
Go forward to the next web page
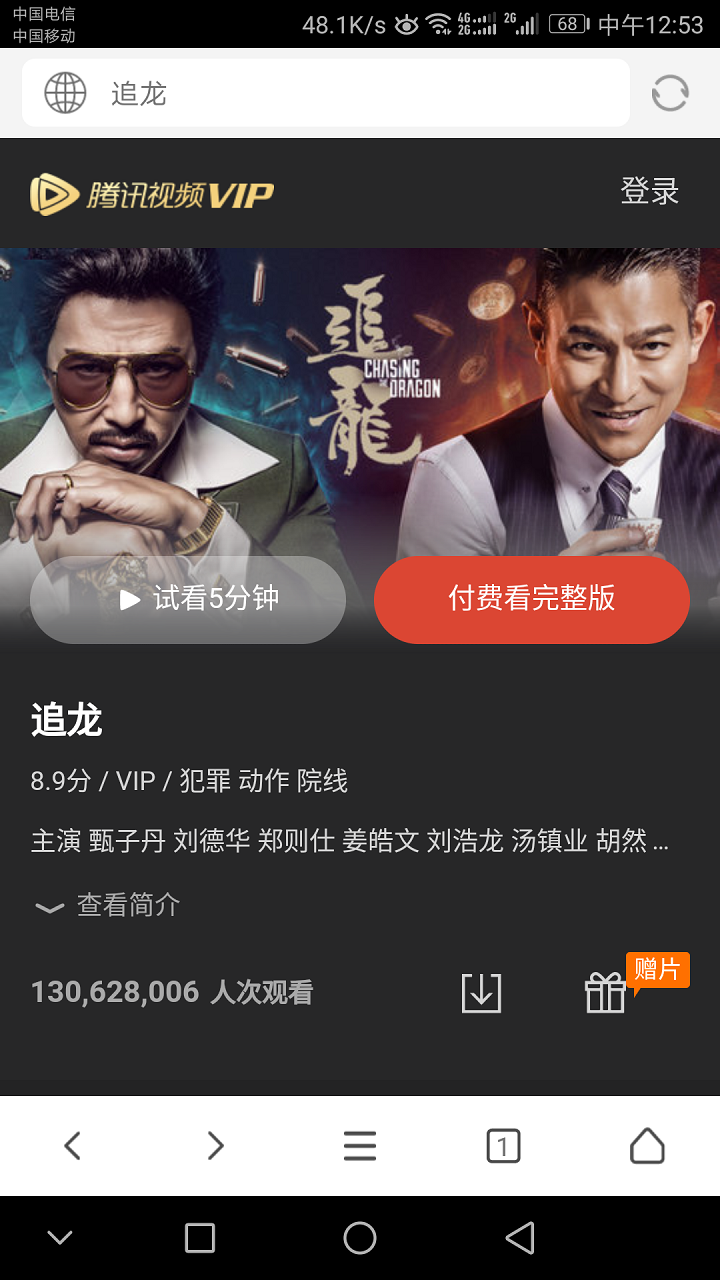(215, 1145)
